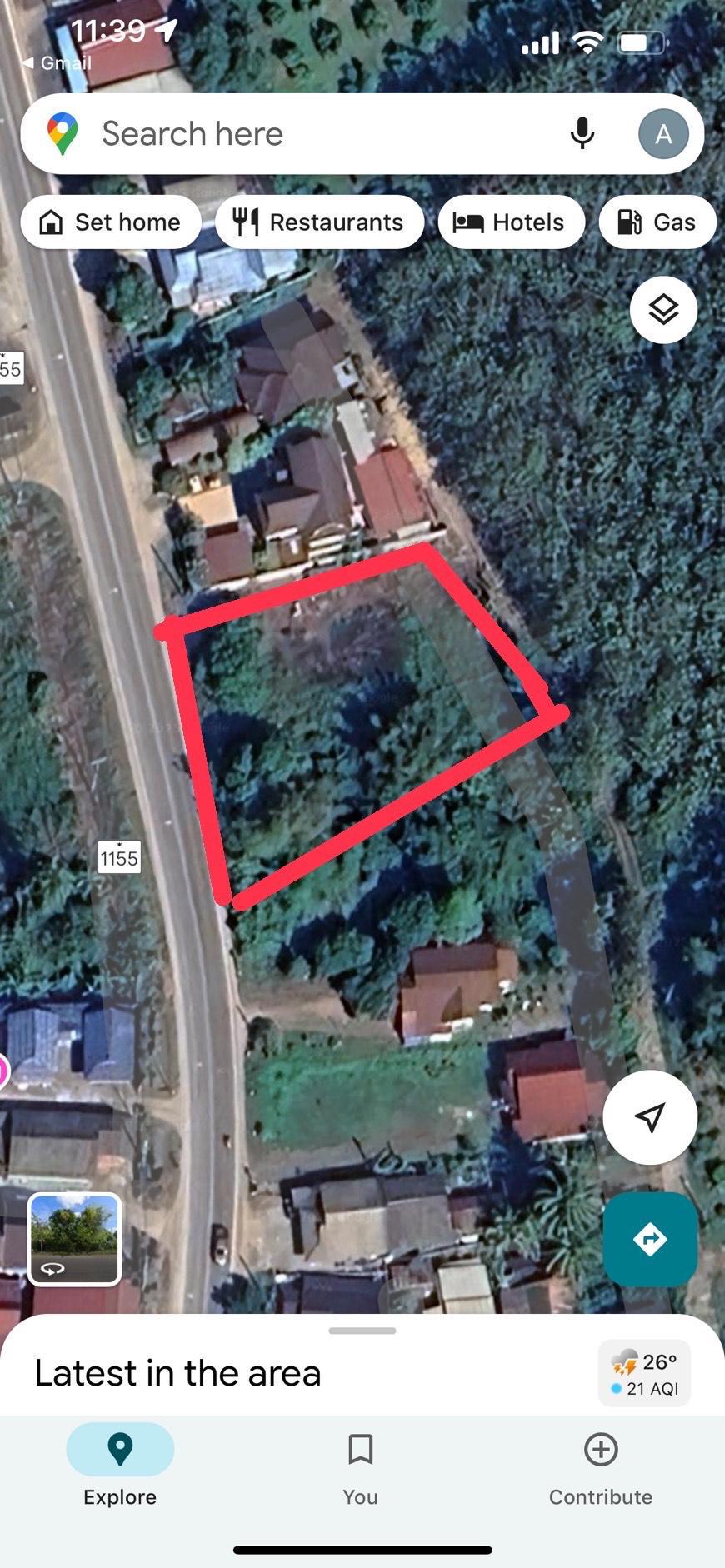Expand the Latest in the area sheet
The width and height of the screenshot is (725, 1568).
pos(362,1331)
